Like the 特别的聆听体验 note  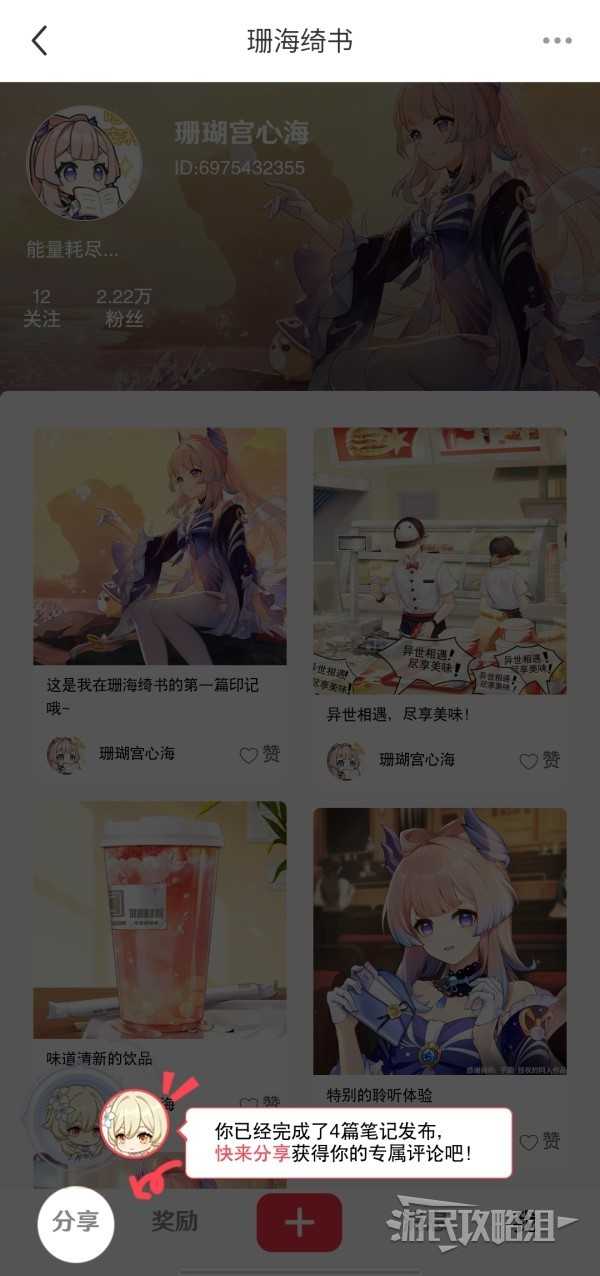pos(540,1141)
